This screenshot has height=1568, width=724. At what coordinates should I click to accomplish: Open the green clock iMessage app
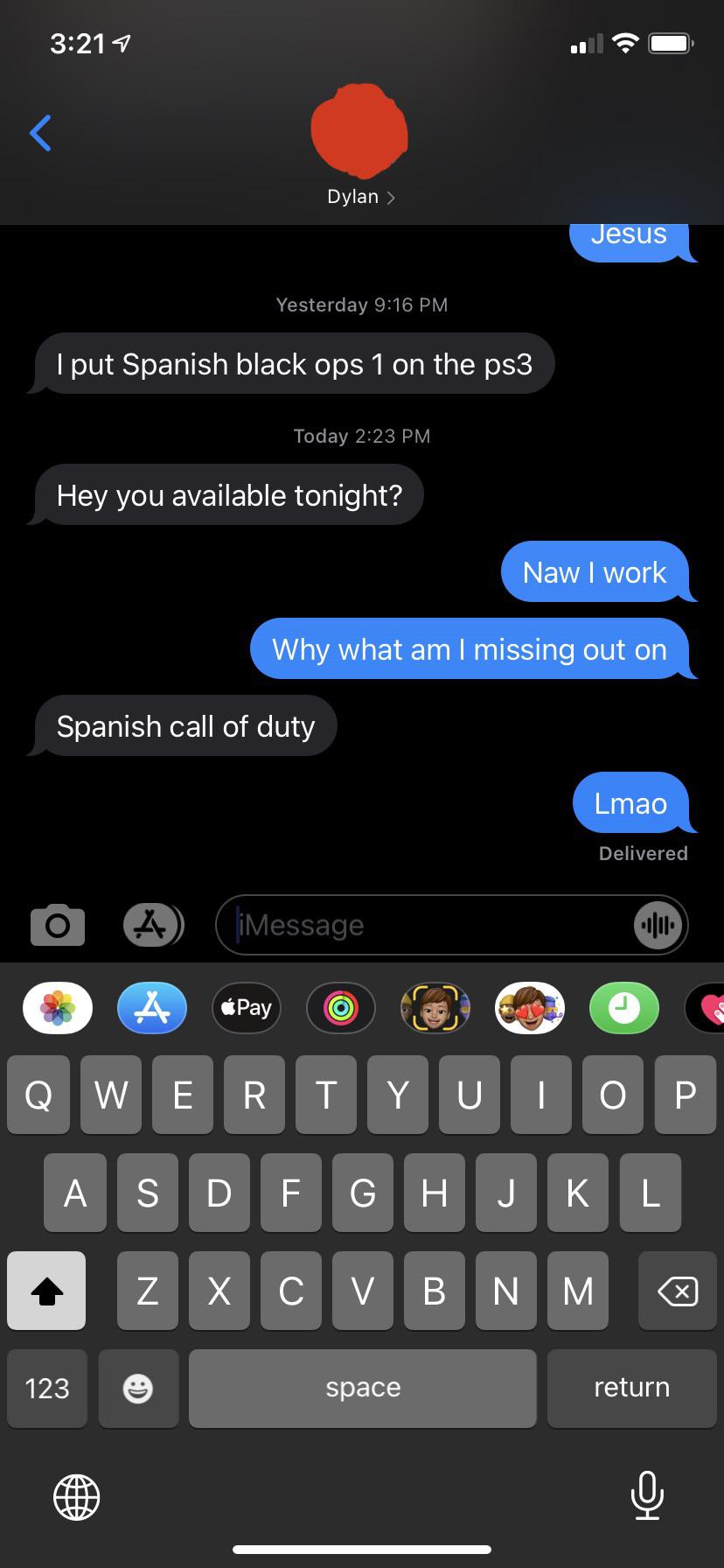[x=623, y=1008]
